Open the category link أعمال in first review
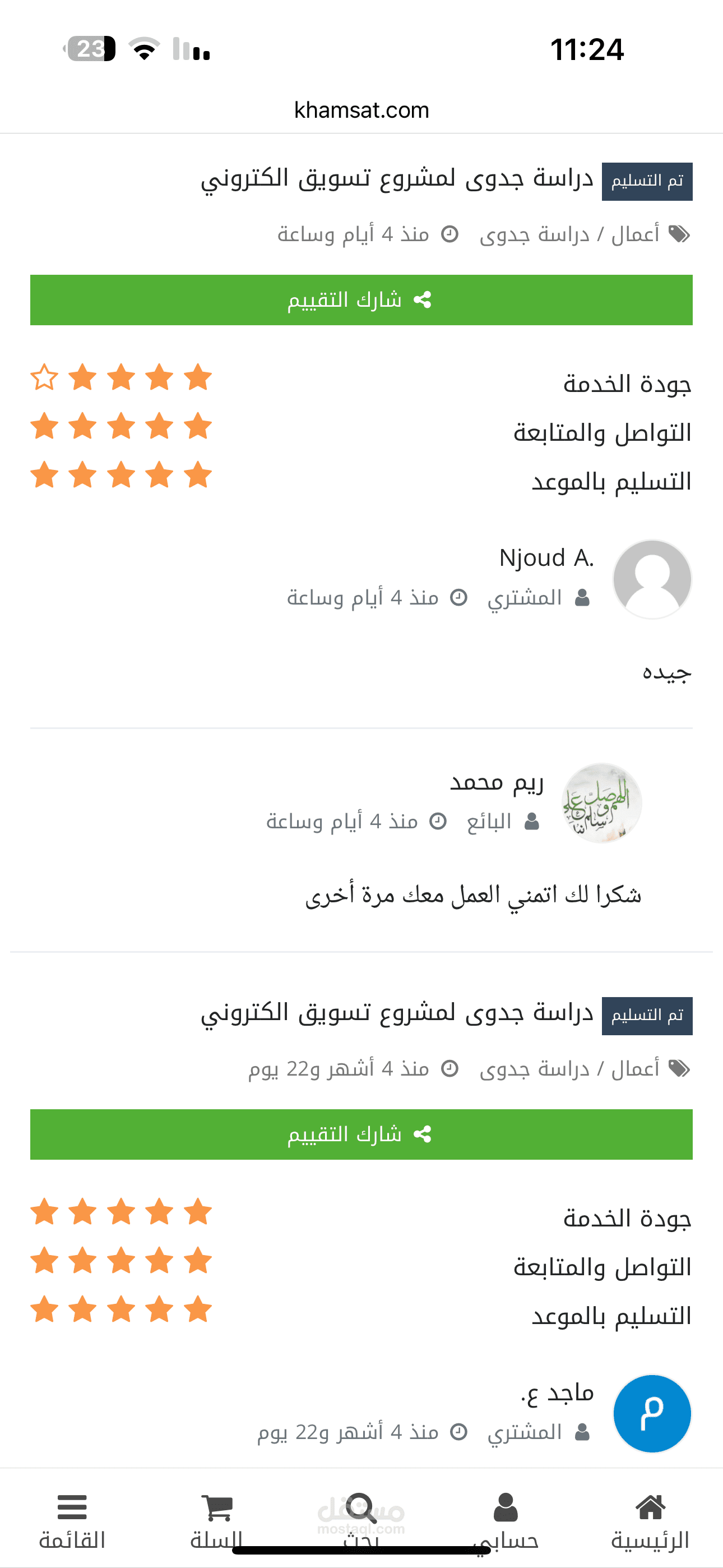Screen dimensions: 723x1568 (x=636, y=234)
